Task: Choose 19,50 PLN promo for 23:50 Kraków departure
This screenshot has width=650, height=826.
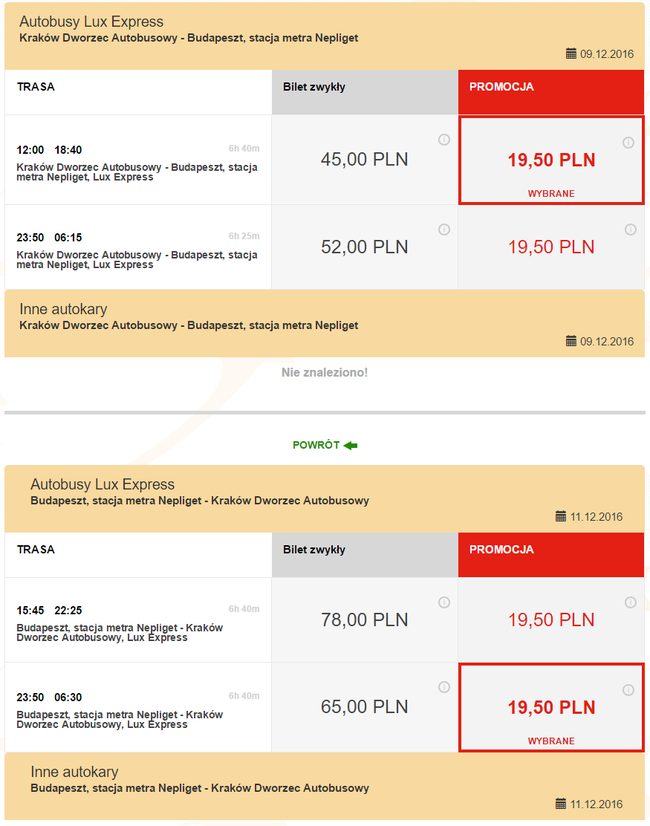Action: pyautogui.click(x=550, y=247)
